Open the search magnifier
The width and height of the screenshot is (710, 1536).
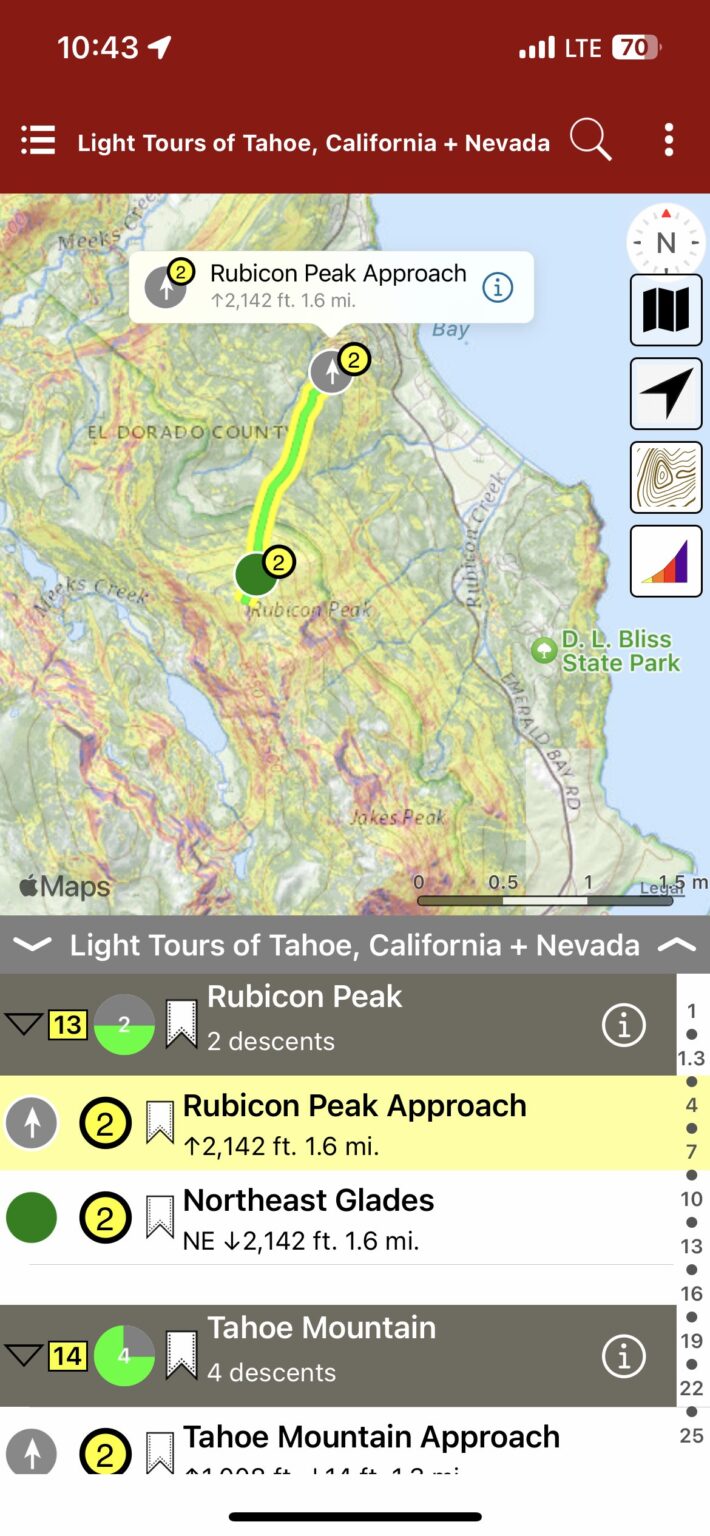pos(590,141)
